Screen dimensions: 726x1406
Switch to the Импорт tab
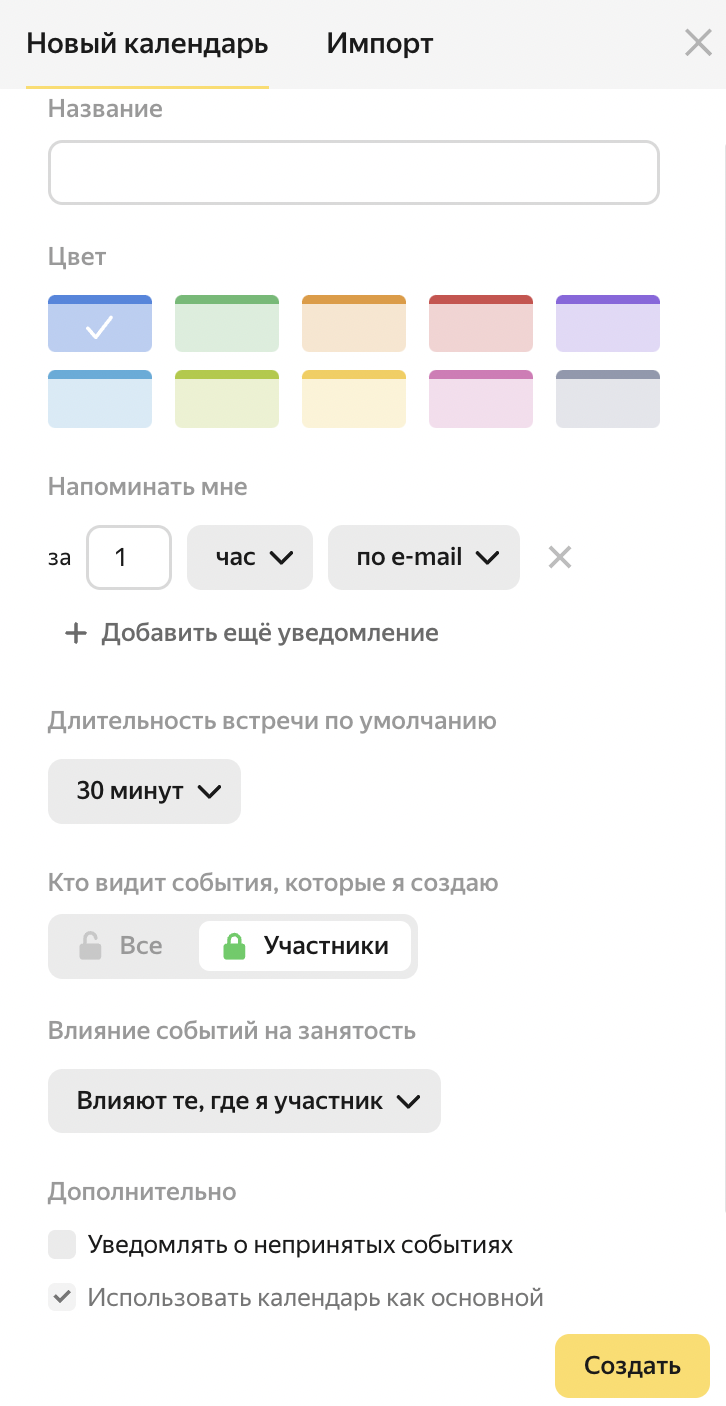(379, 44)
